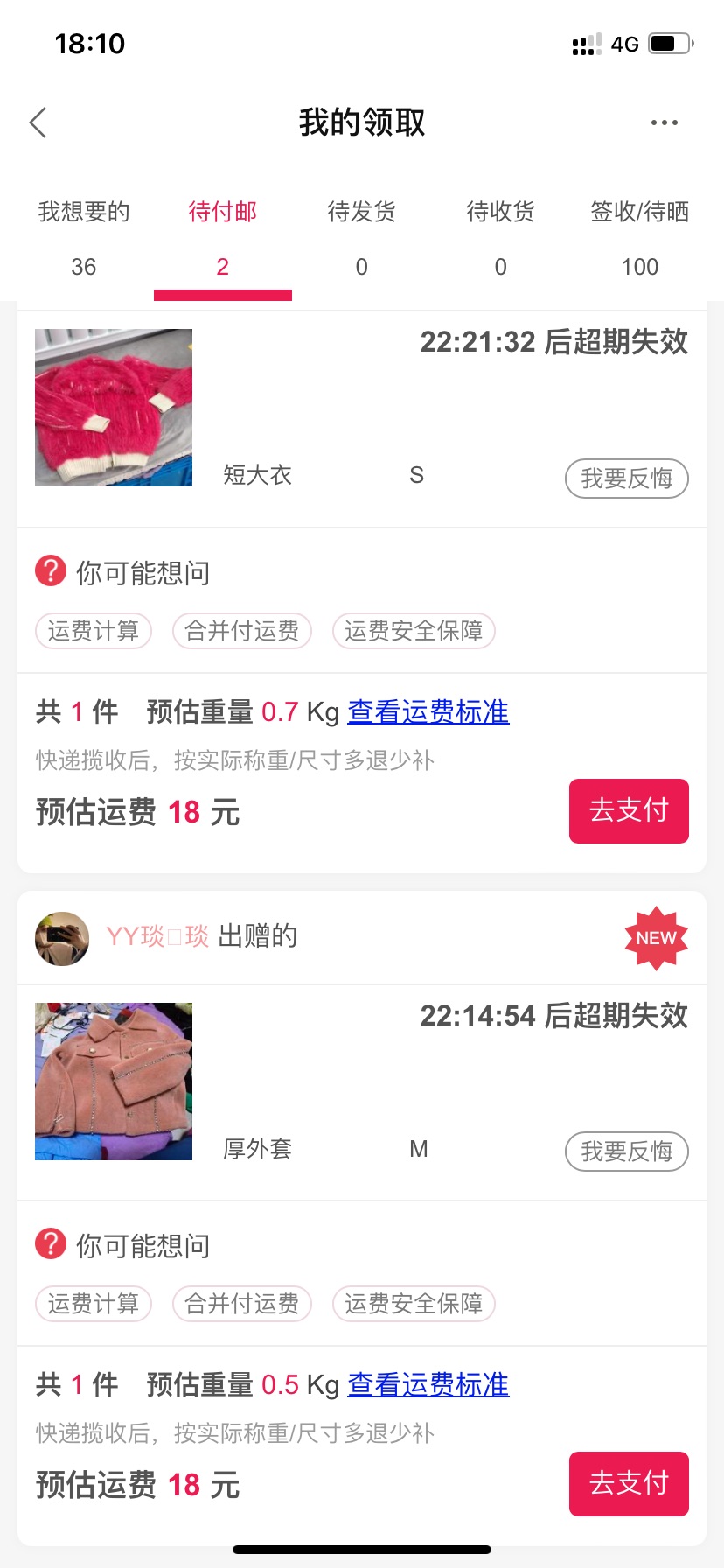The width and height of the screenshot is (724, 1568).
Task: Tap 合并付运费 chip under the 厚外套 item
Action: [242, 1304]
